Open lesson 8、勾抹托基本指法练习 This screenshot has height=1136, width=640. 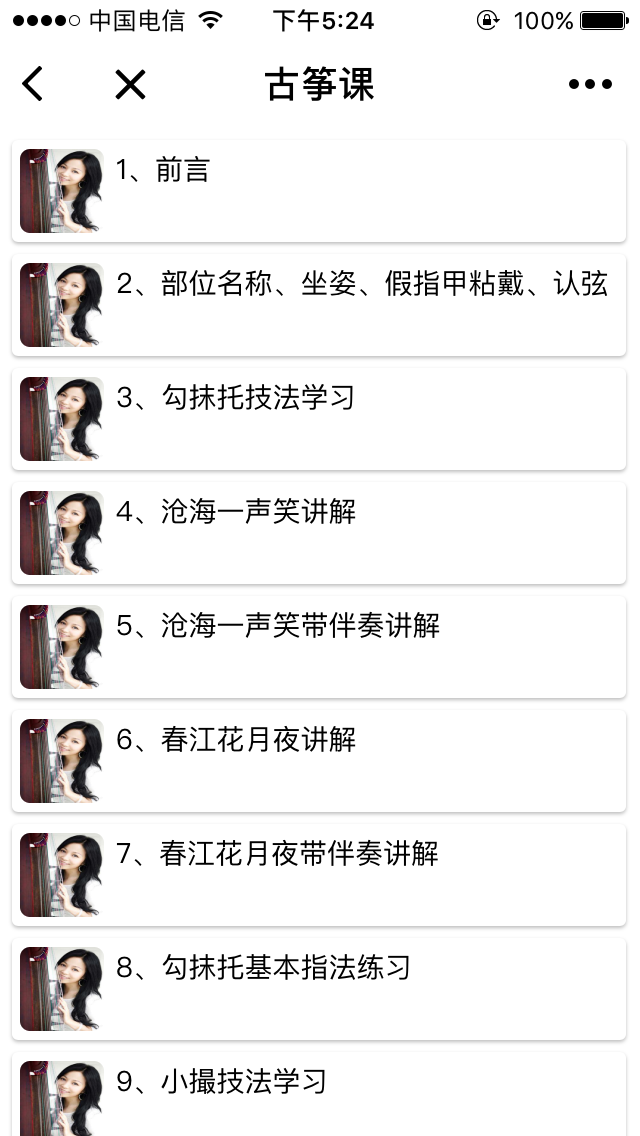[319, 989]
